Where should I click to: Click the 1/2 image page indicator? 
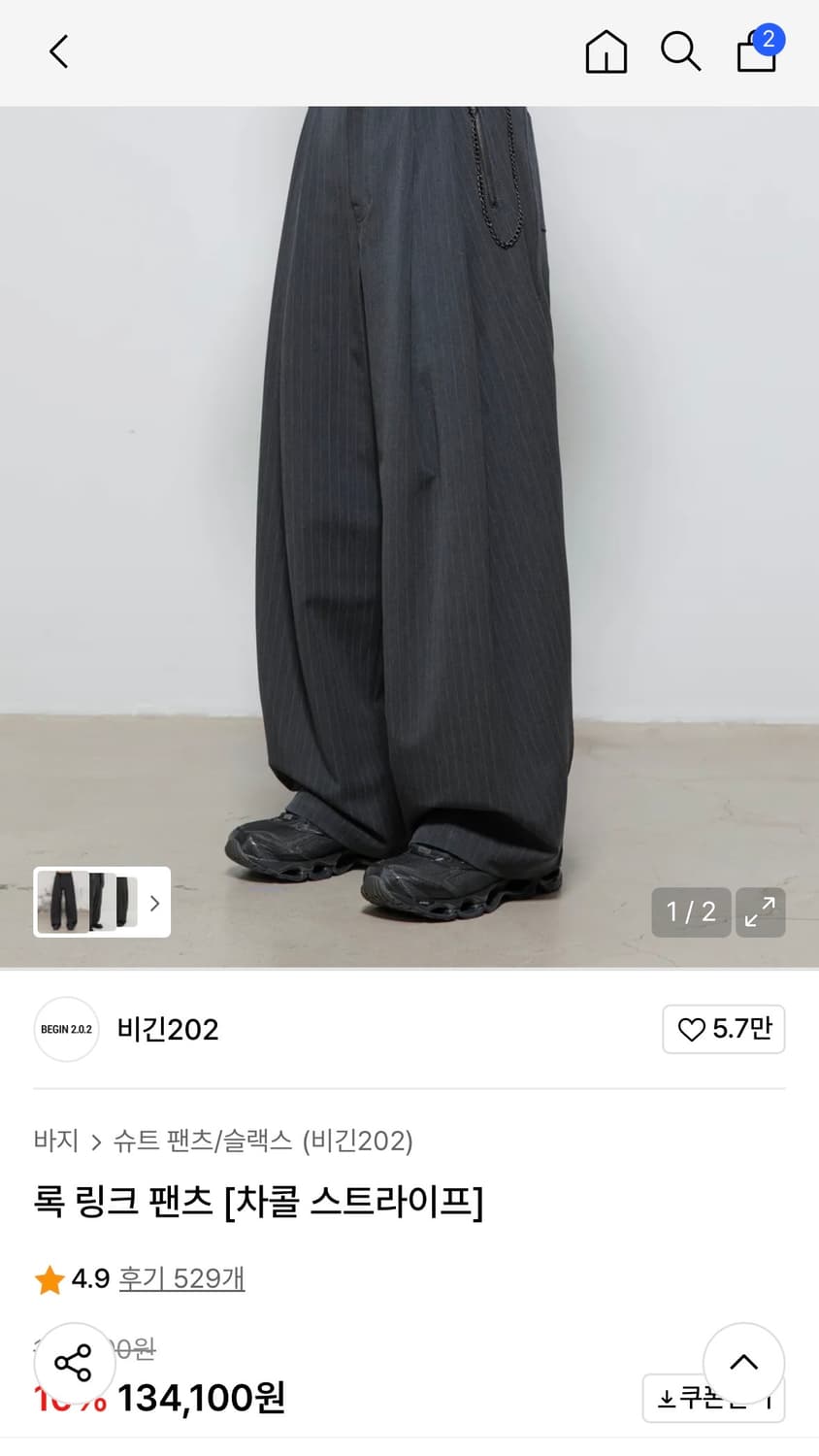(690, 912)
